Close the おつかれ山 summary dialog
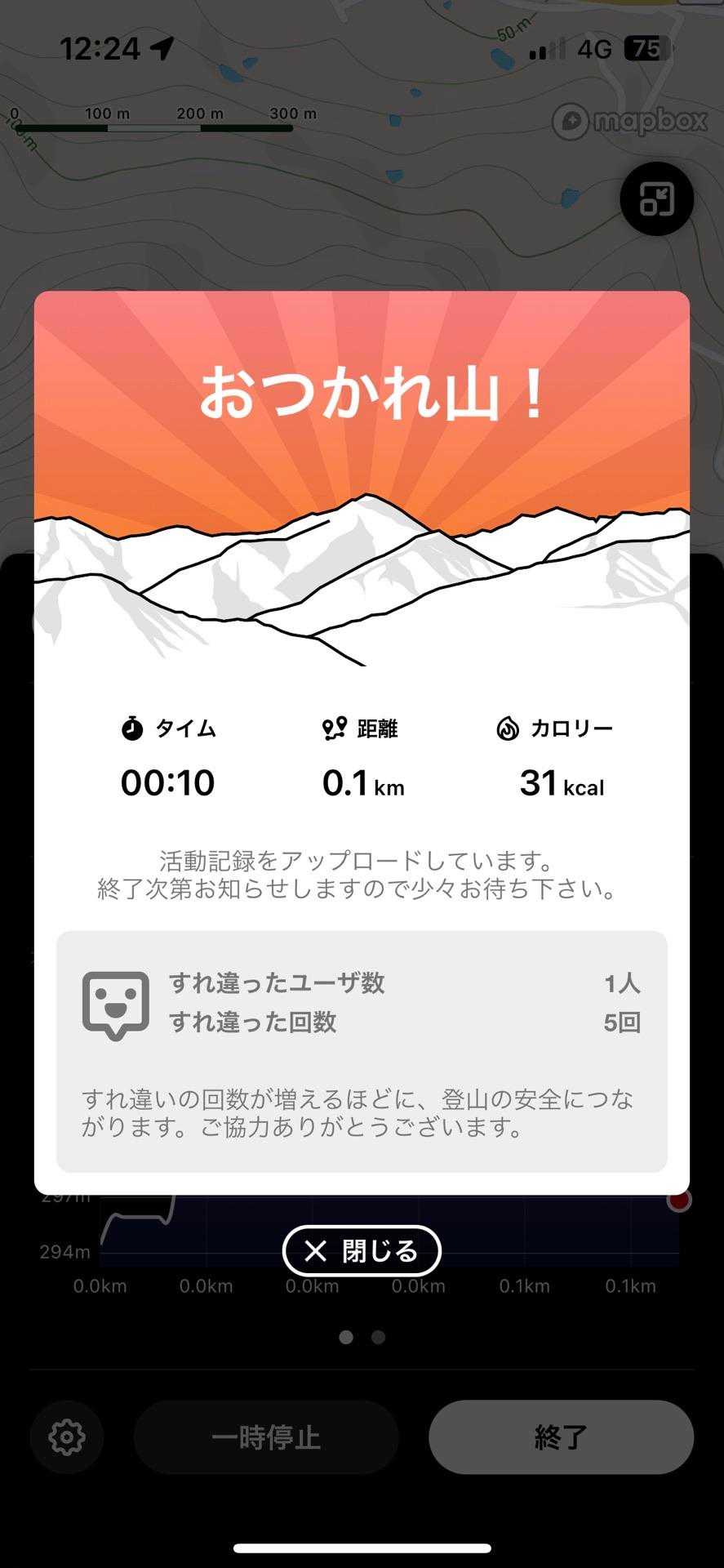The image size is (724, 1568). 362,1250
